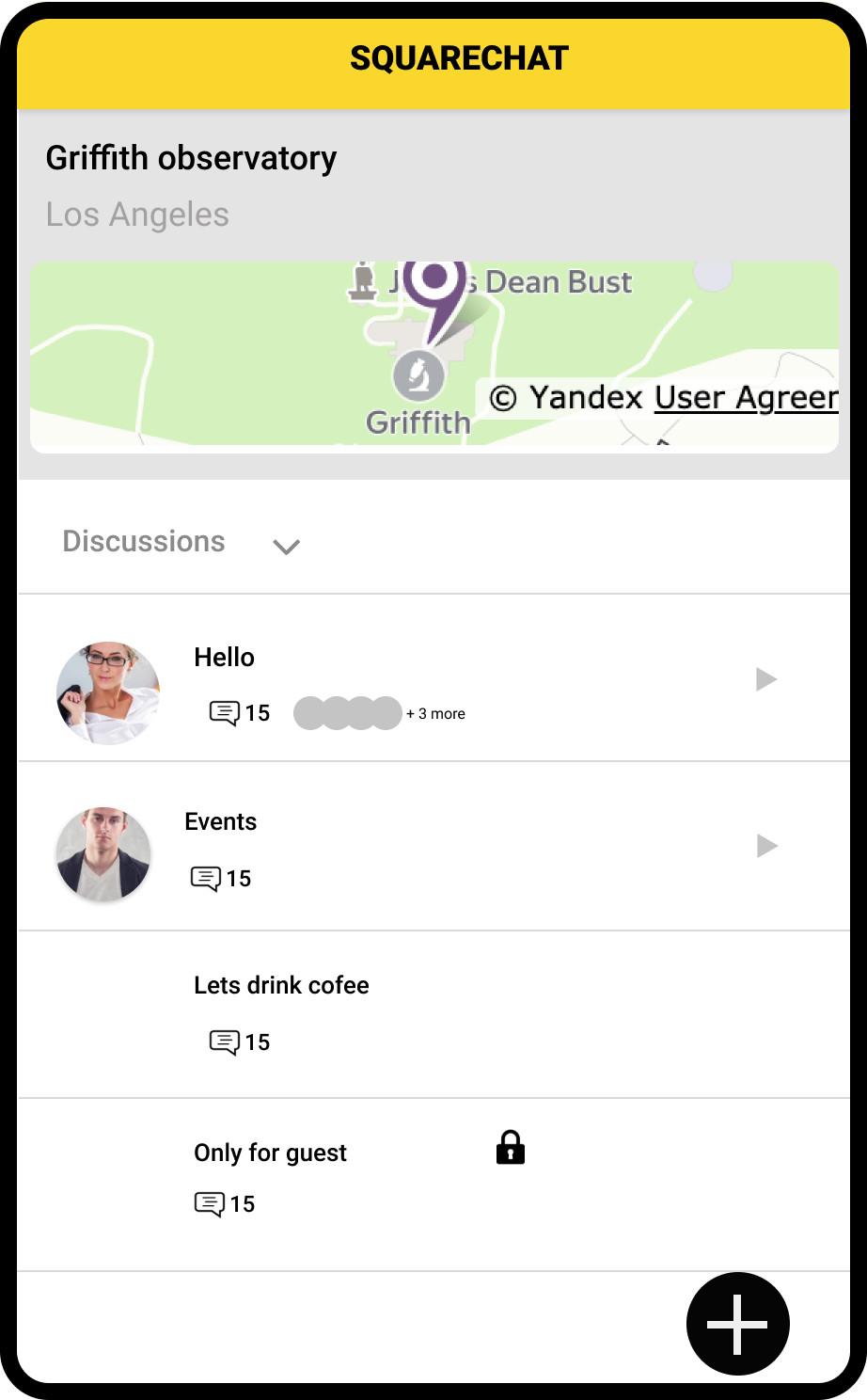Click the typing indicator dots in the chat

(348, 712)
